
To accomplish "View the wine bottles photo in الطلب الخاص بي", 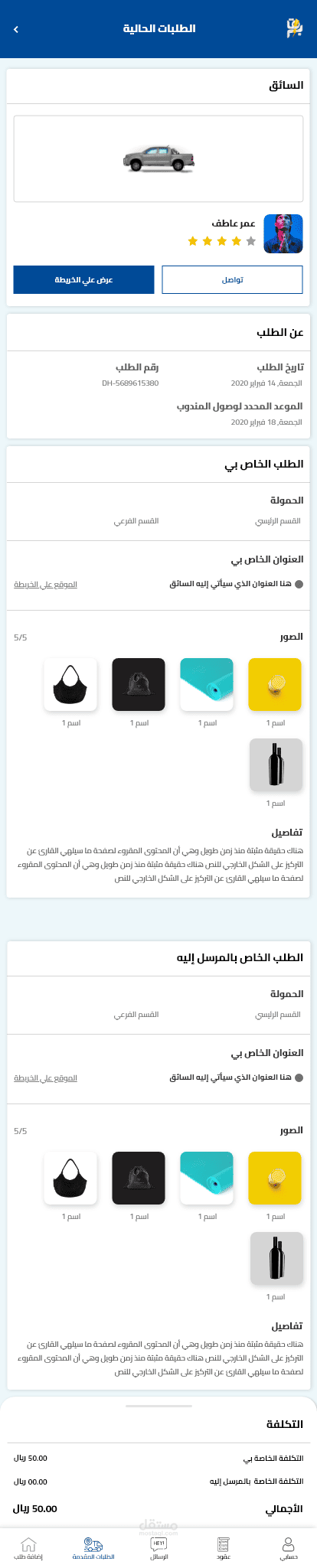I will pos(276,764).
